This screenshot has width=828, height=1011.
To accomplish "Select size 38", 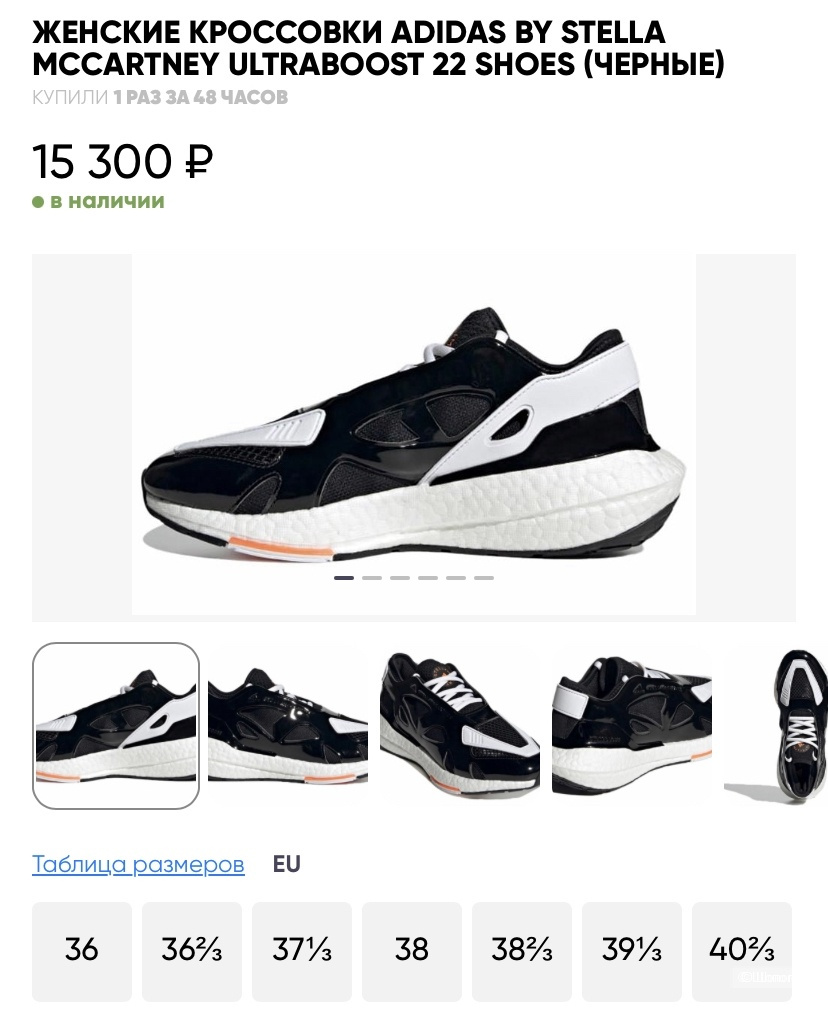I will [x=411, y=950].
